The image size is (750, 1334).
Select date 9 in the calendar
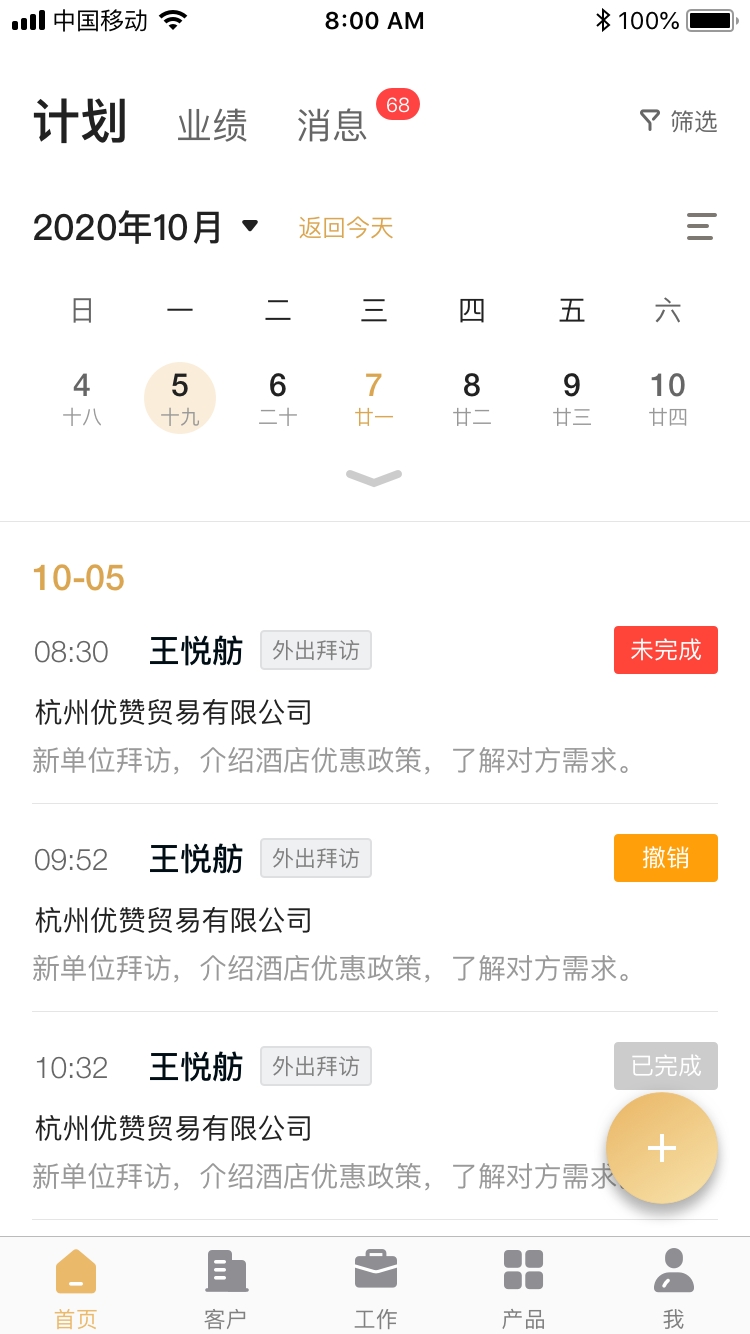click(572, 398)
